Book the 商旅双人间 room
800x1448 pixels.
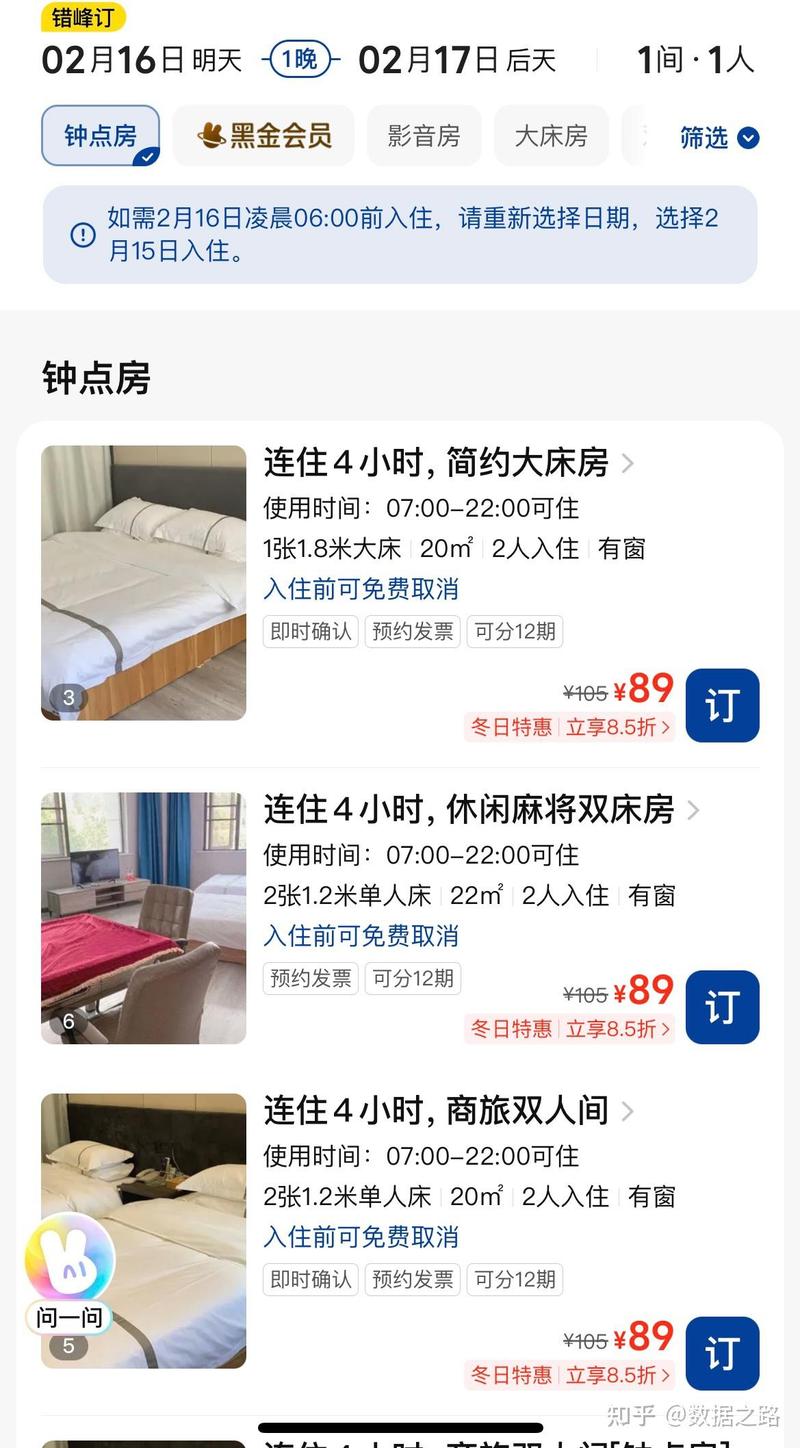pyautogui.click(x=722, y=1354)
